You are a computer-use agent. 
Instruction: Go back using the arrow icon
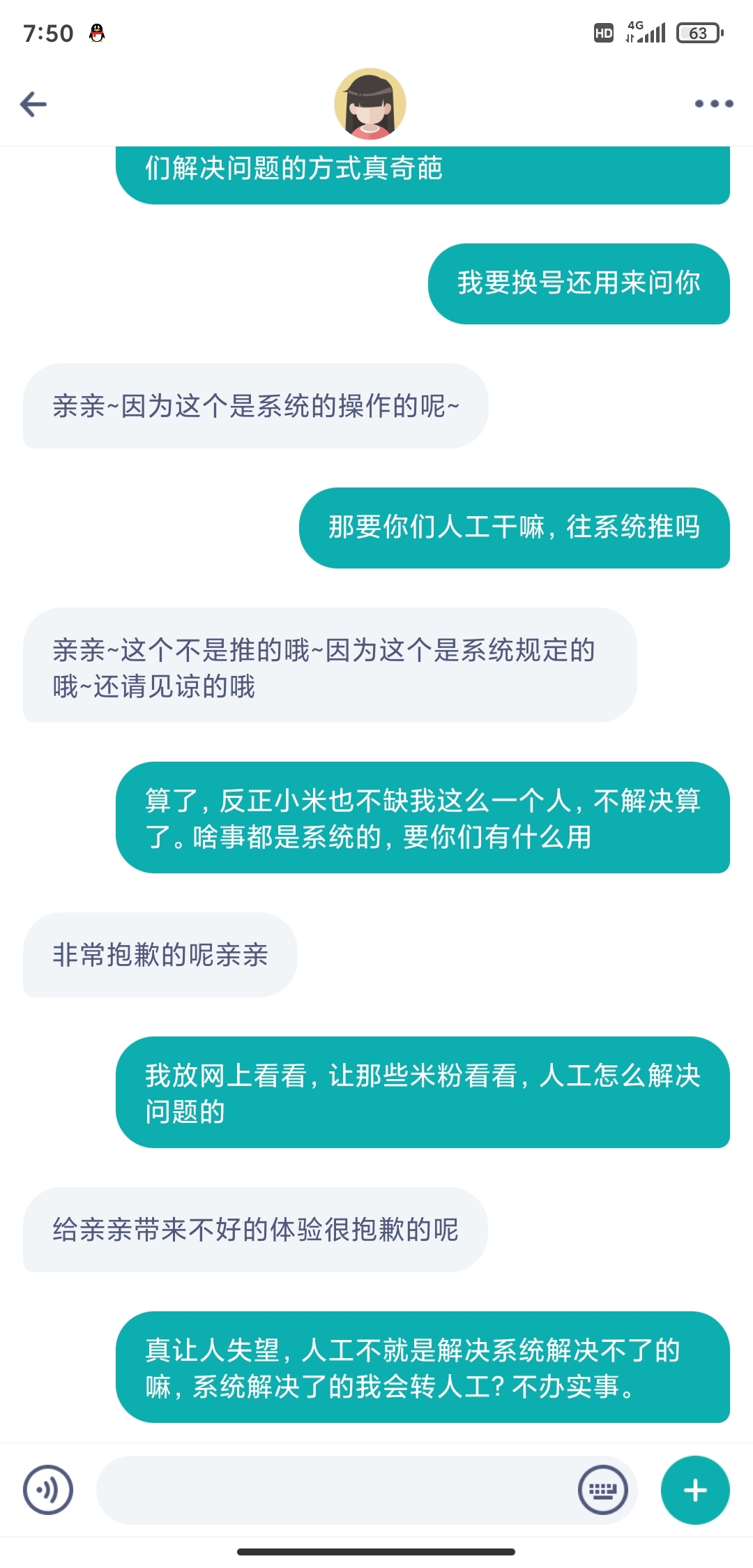tap(33, 104)
